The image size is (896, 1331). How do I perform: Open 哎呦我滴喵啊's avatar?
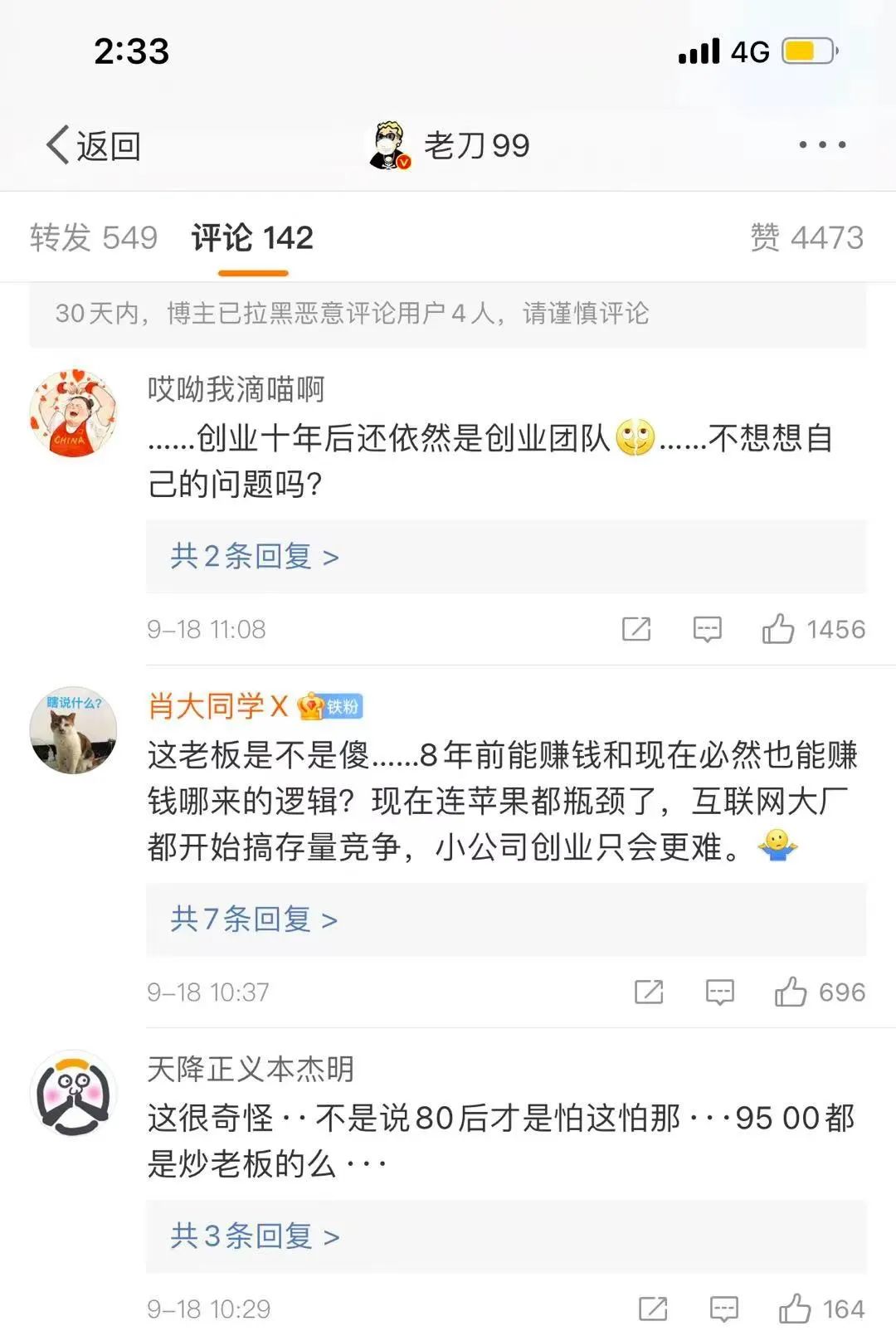point(73,413)
